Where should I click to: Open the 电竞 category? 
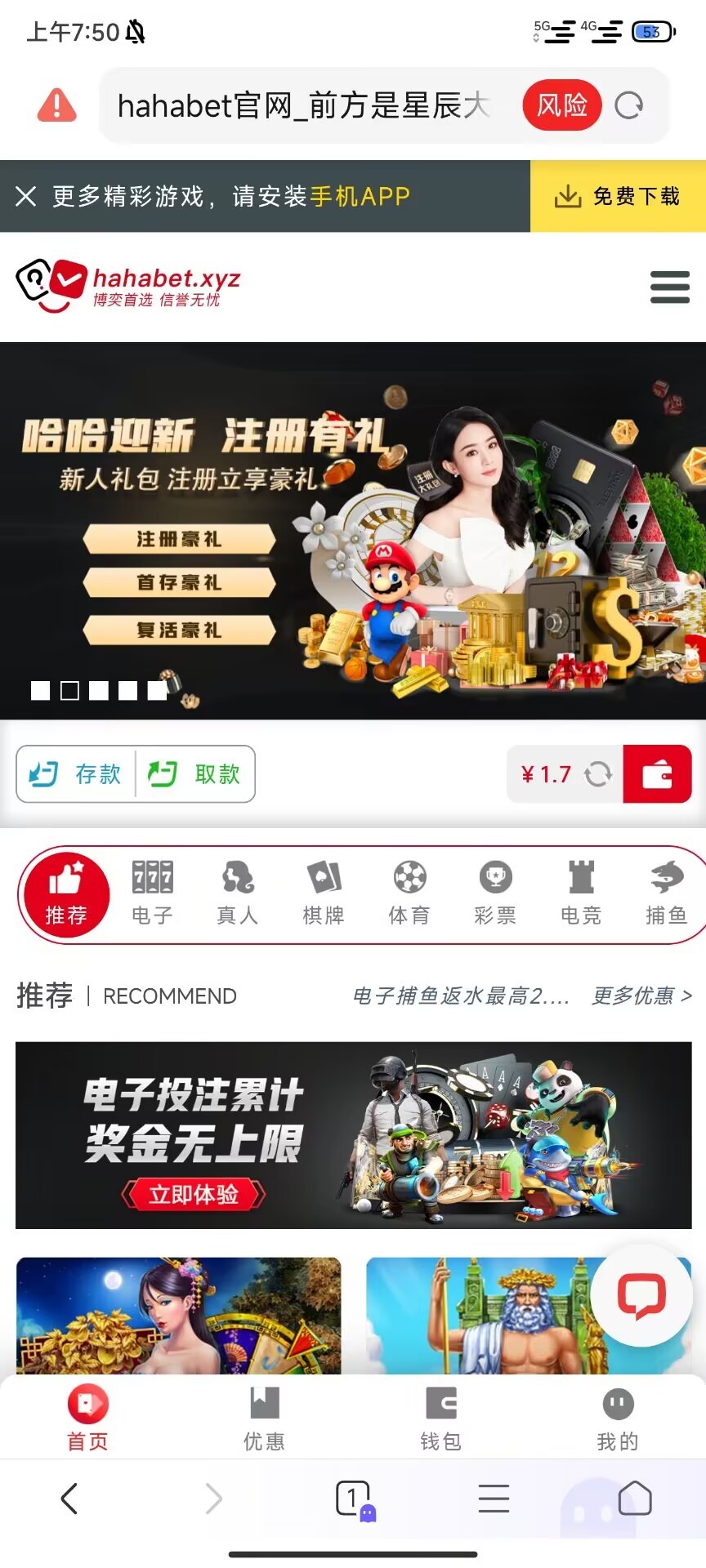click(581, 893)
